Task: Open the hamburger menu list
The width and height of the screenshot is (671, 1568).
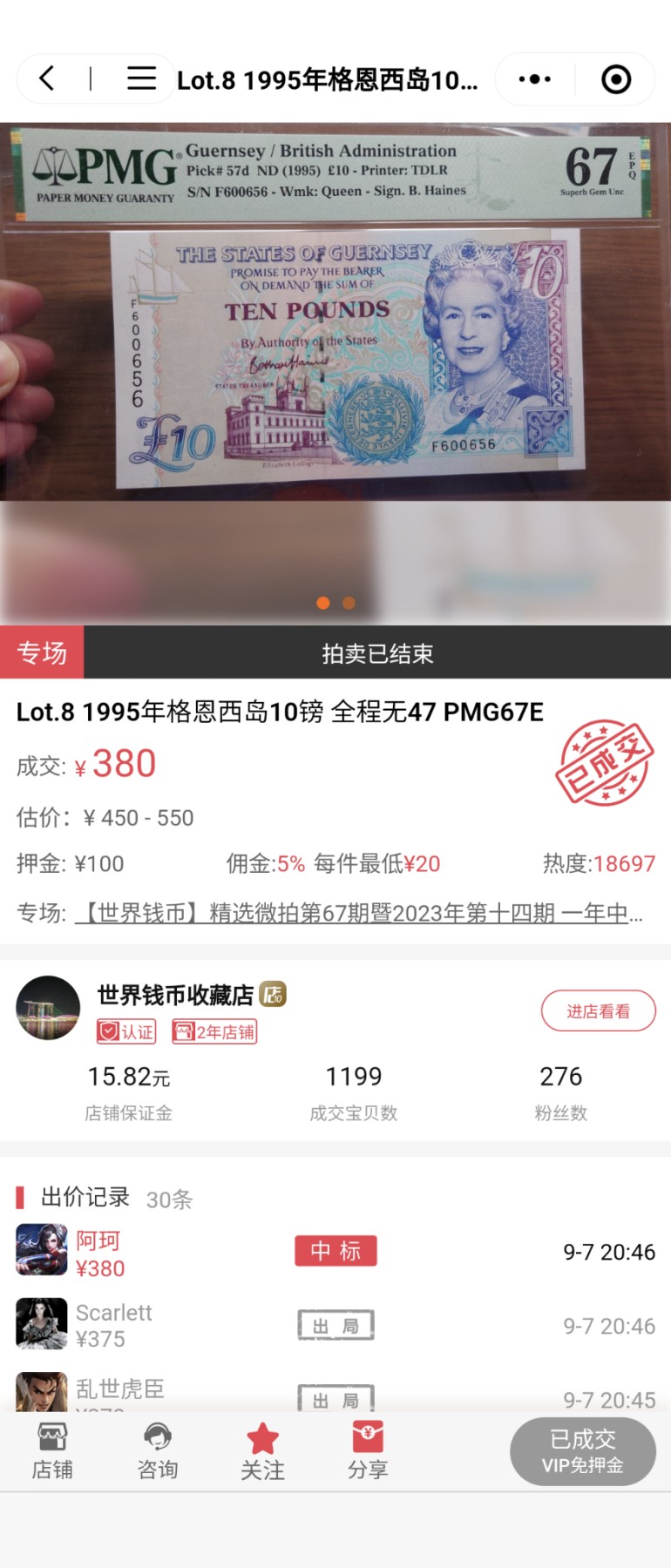Action: coord(141,79)
